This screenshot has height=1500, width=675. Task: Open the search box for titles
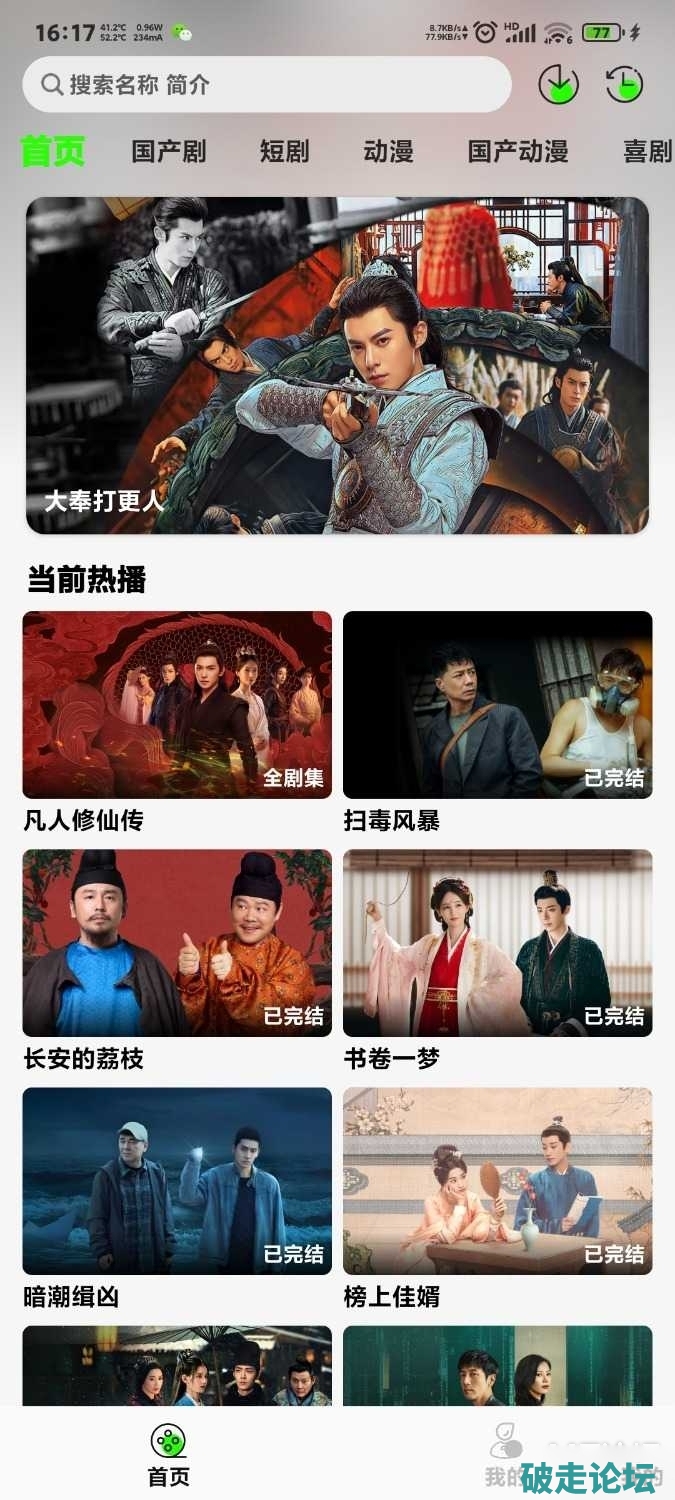[x=266, y=84]
